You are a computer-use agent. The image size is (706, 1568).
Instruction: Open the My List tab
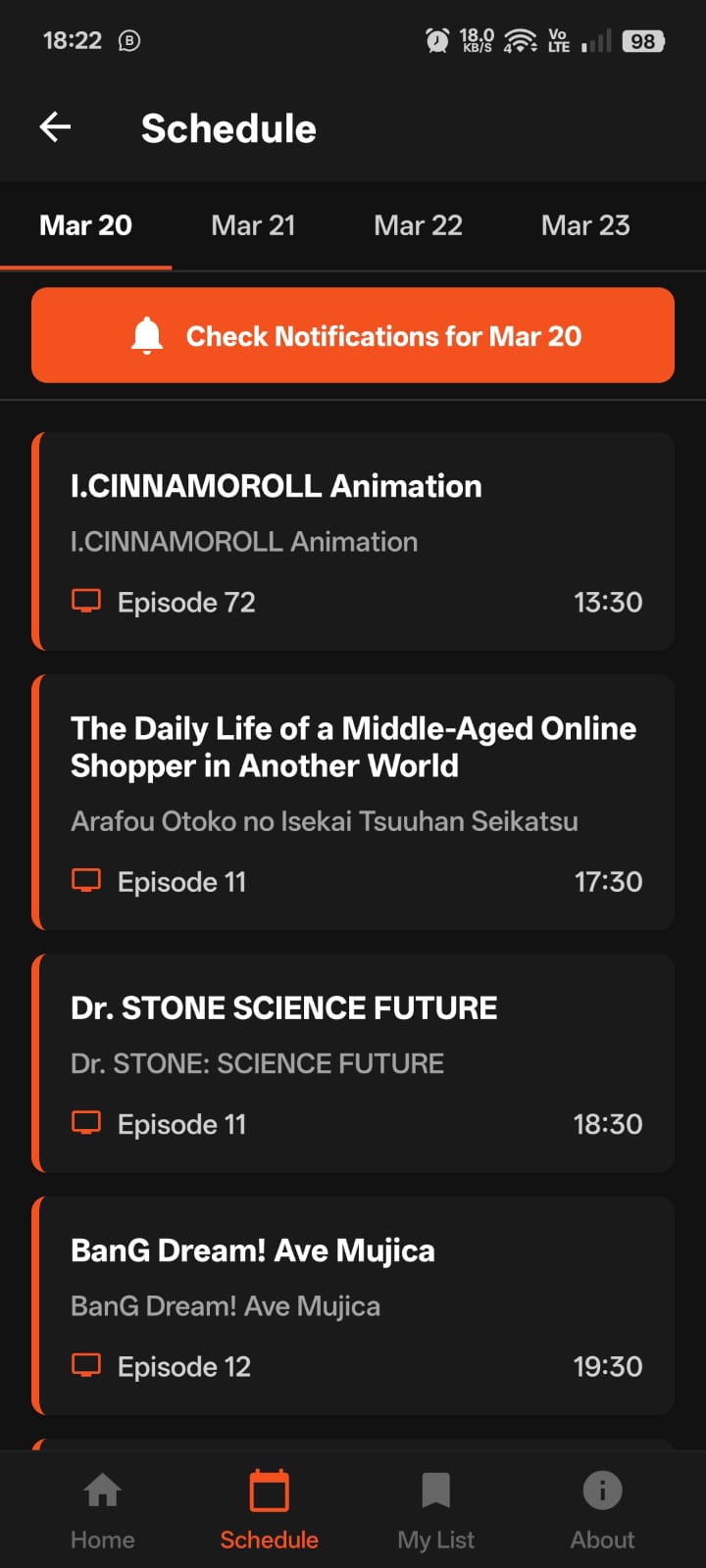tap(435, 1509)
